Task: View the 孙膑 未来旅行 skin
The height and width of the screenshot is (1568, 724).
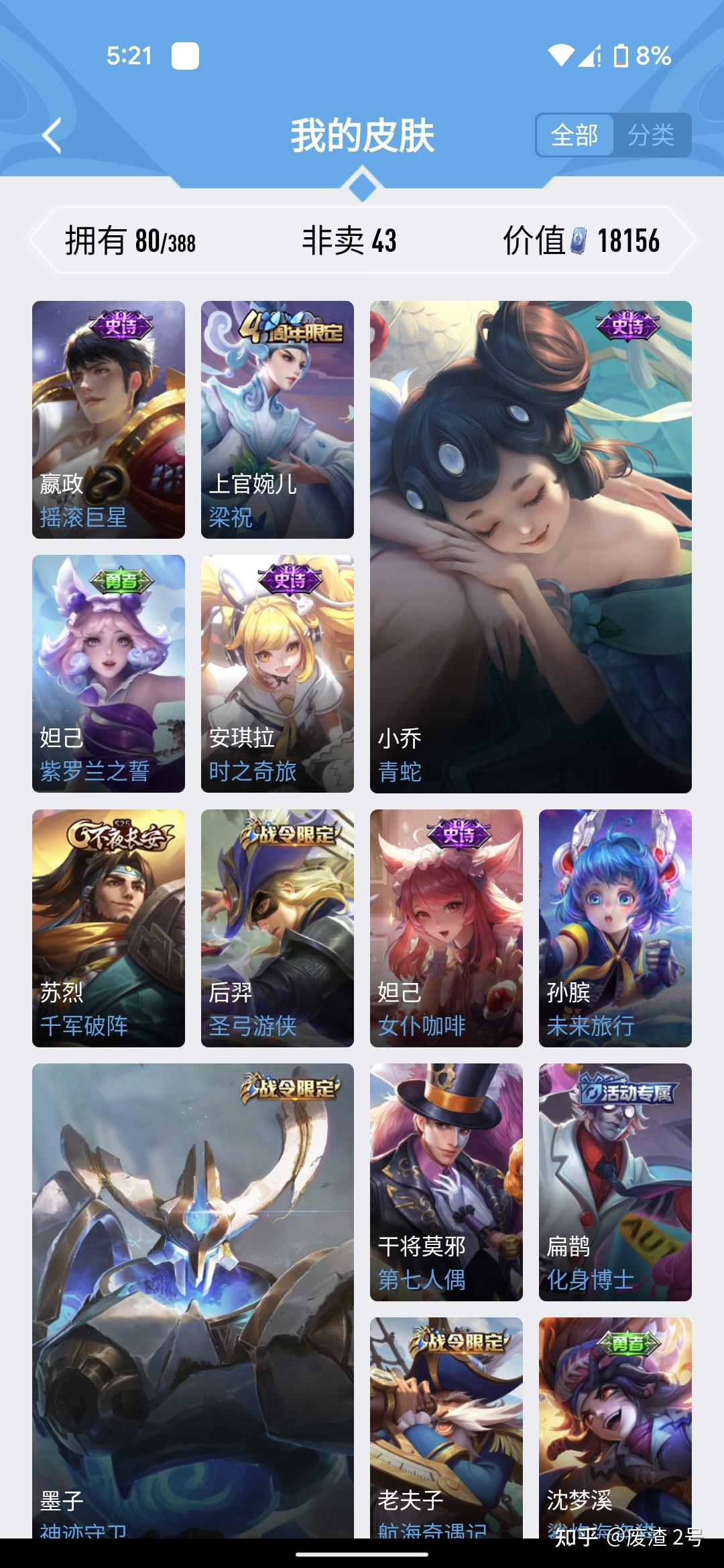Action: point(615,928)
